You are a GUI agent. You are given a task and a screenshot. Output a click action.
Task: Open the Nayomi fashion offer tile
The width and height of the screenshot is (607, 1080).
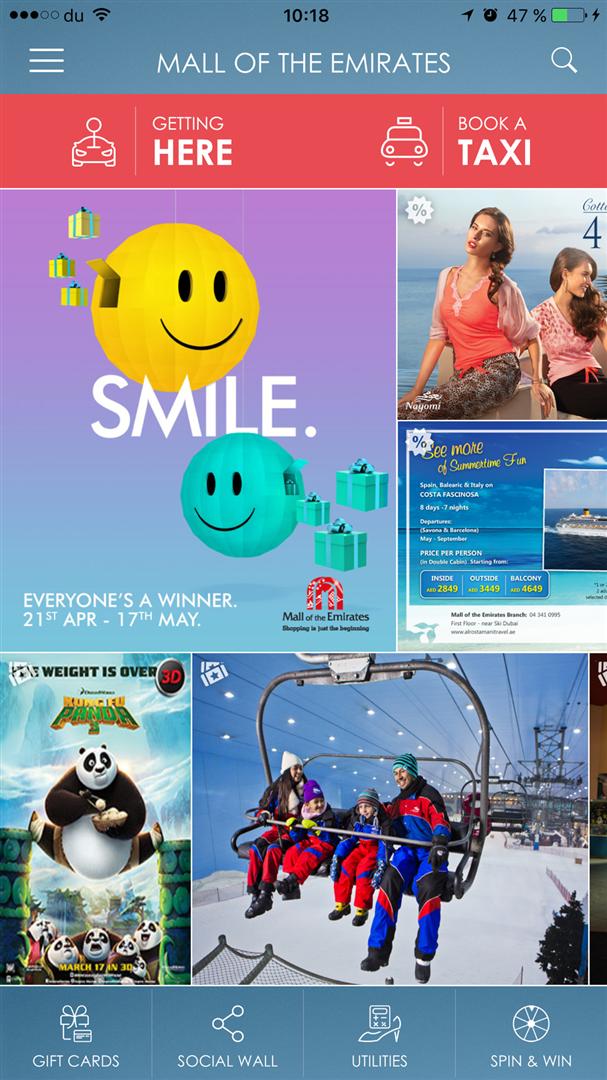(x=502, y=304)
